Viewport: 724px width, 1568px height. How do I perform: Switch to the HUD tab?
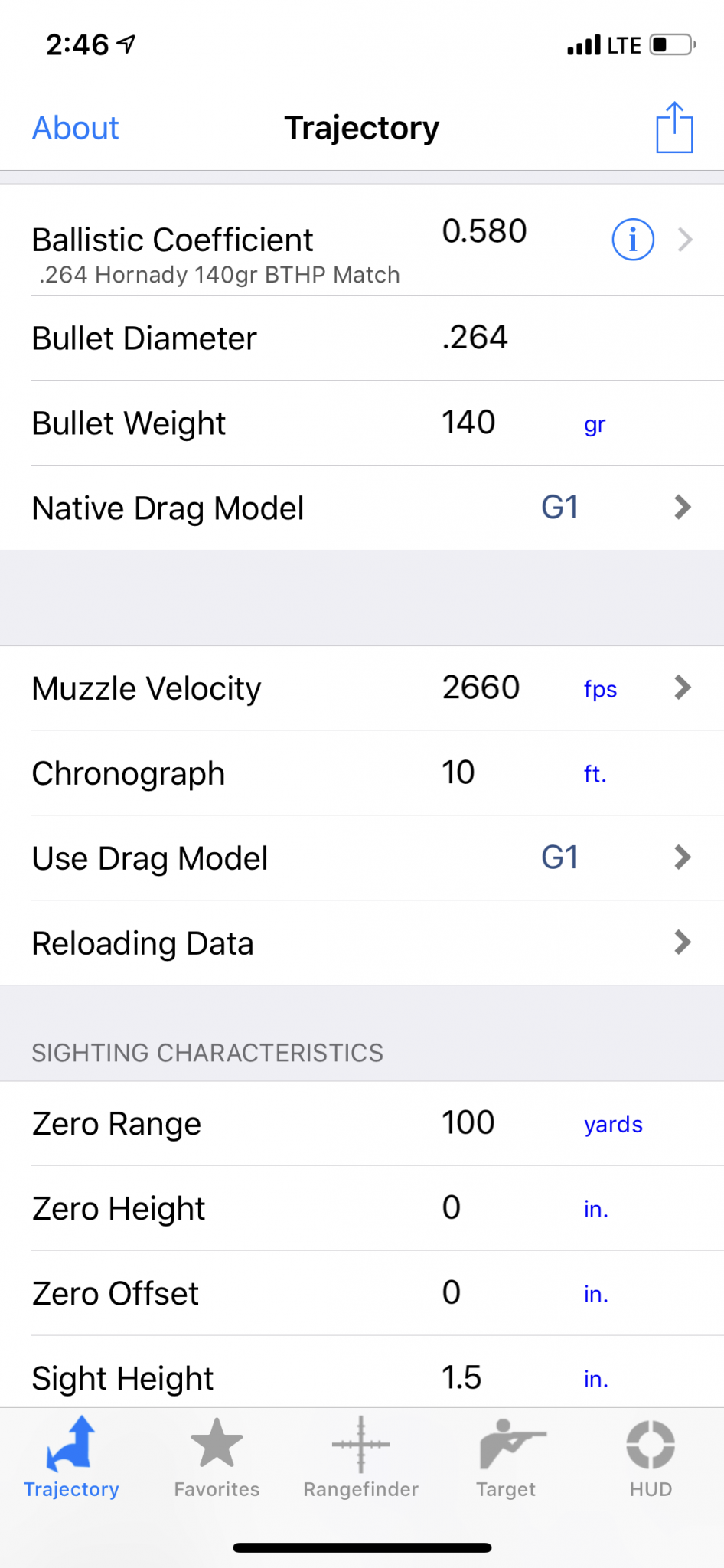click(x=651, y=1458)
